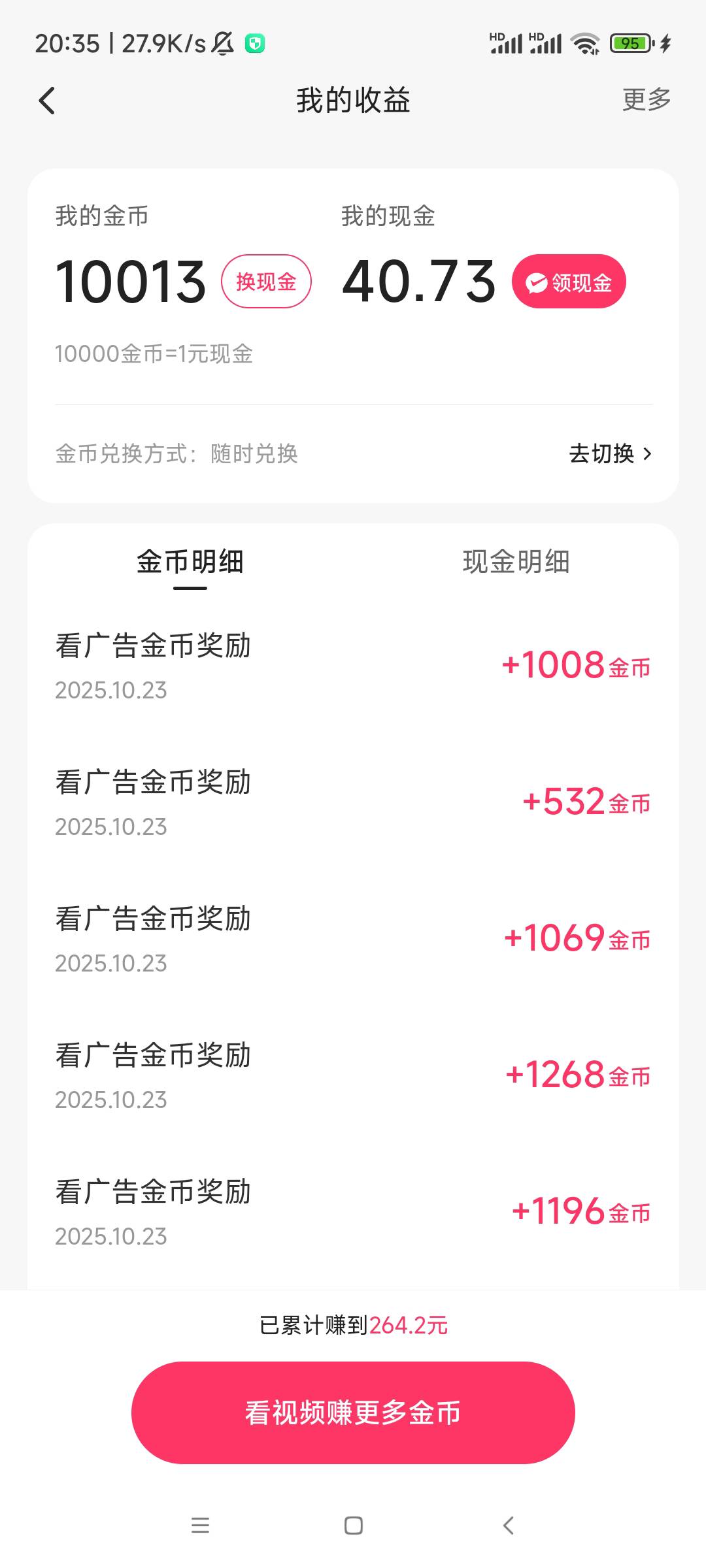The height and width of the screenshot is (1568, 706).
Task: Open the system recent apps menu
Action: 200,1525
